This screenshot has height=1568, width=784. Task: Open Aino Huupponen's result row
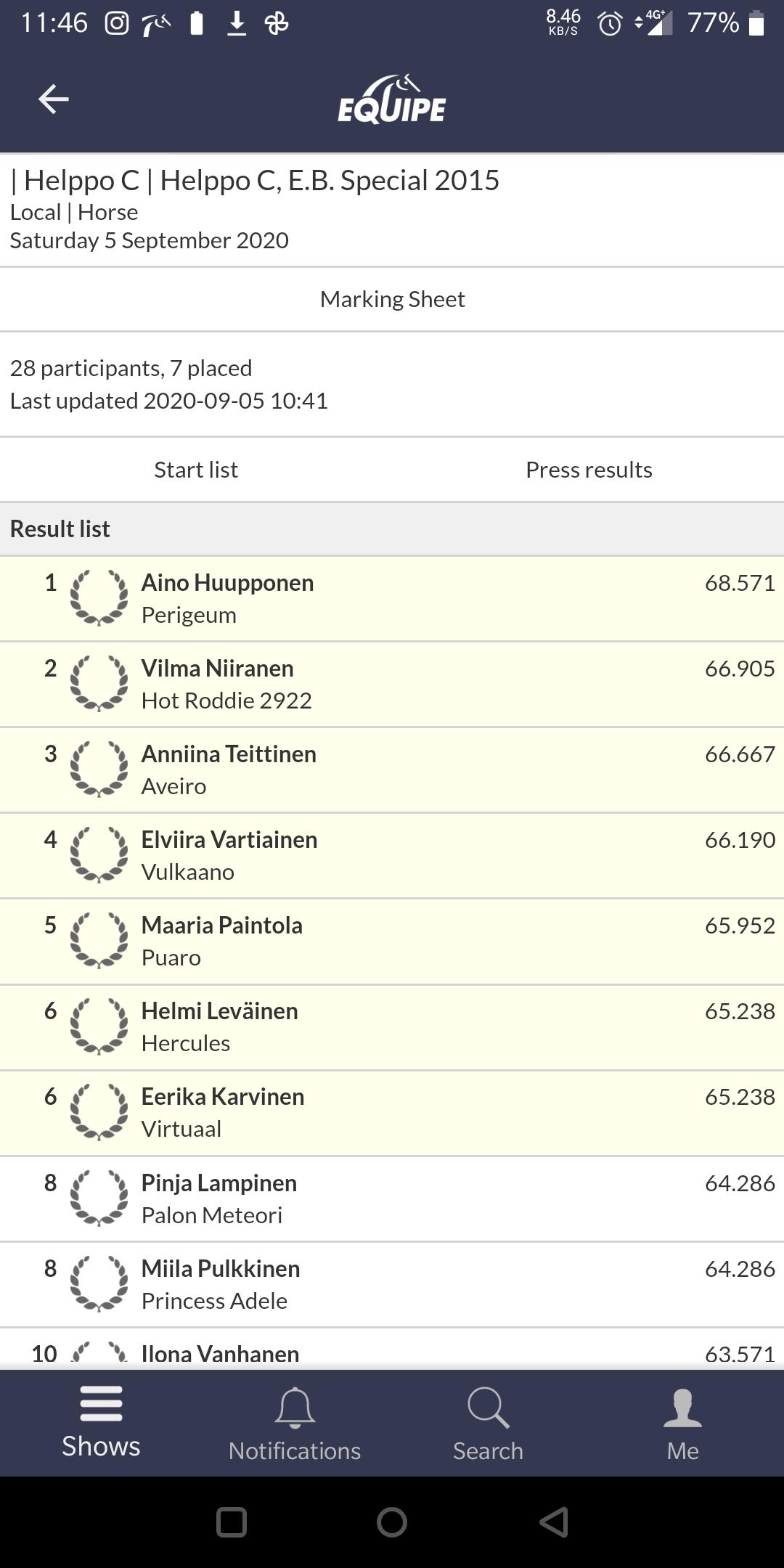(x=392, y=599)
